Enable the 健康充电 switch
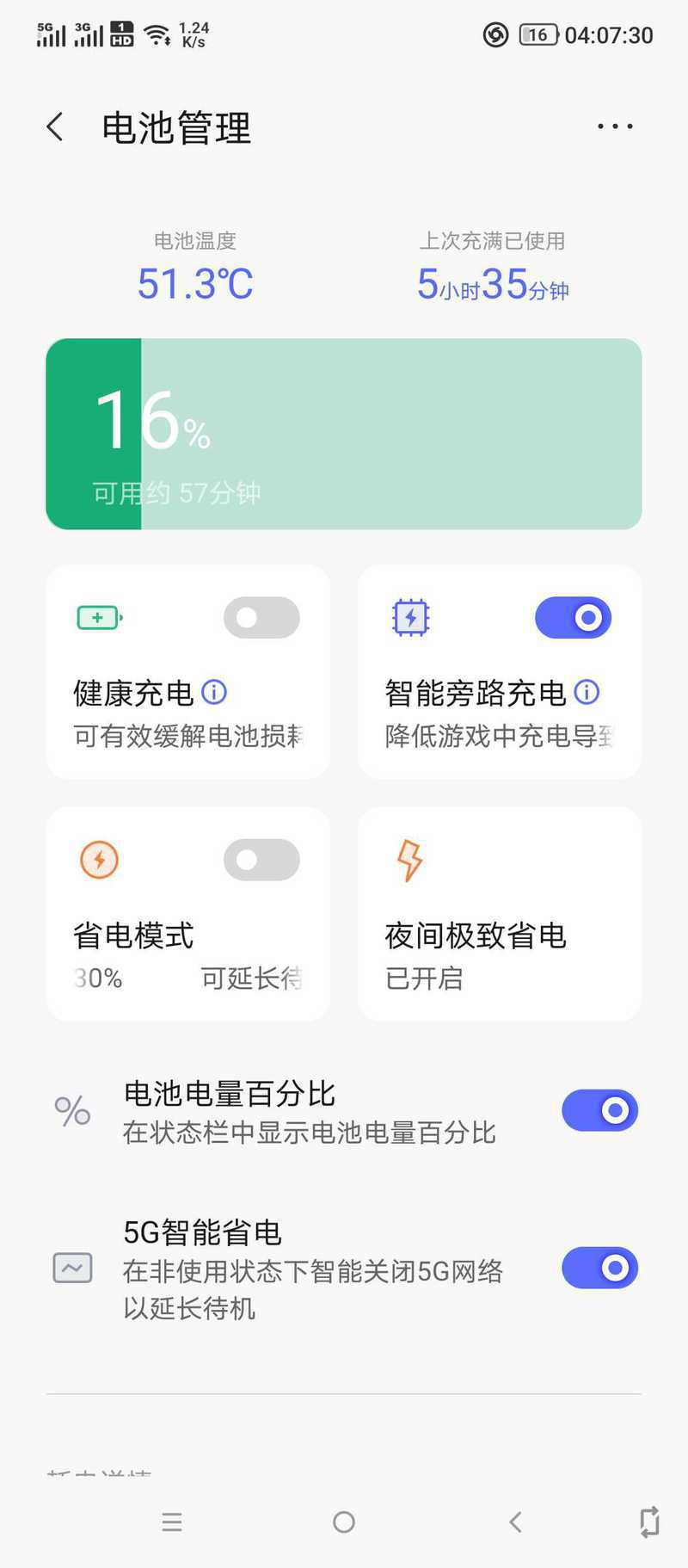688x1568 pixels. (x=261, y=618)
